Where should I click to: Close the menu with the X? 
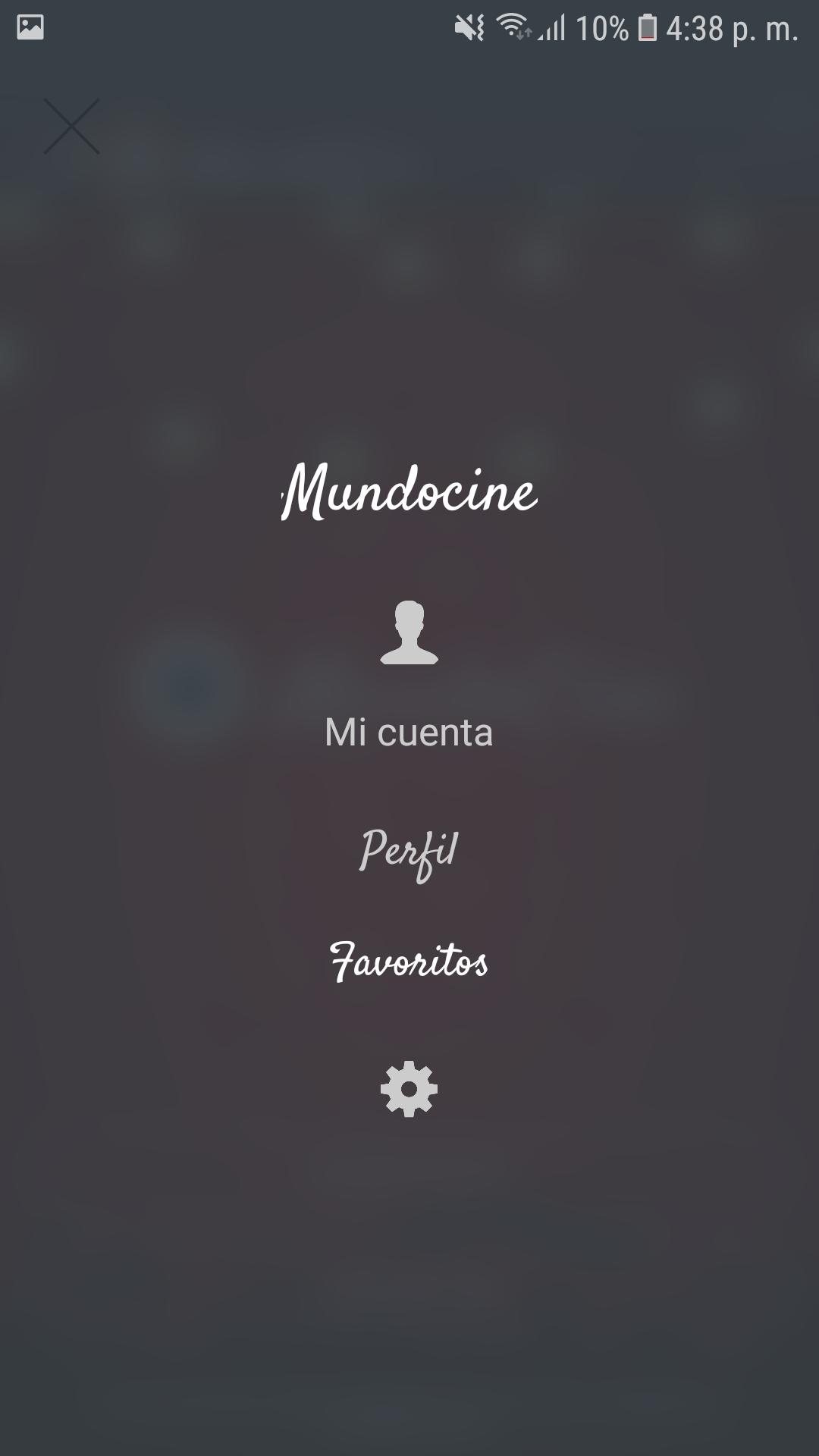click(71, 126)
